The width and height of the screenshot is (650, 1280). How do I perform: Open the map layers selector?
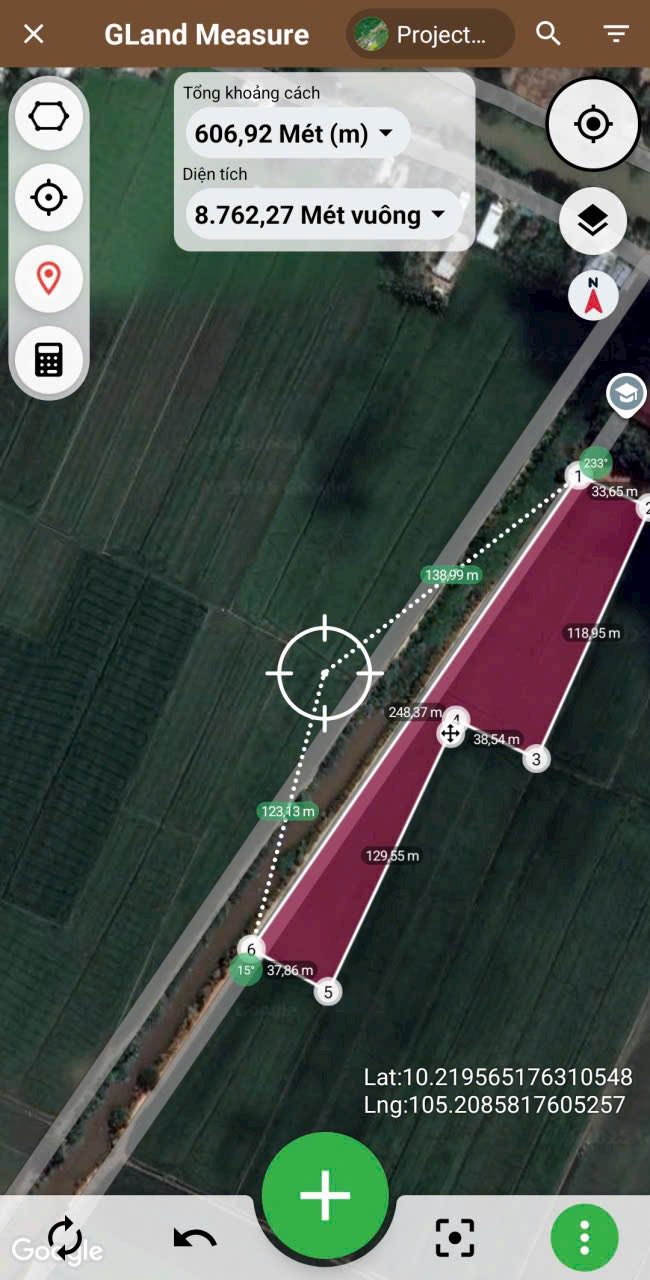coord(593,221)
